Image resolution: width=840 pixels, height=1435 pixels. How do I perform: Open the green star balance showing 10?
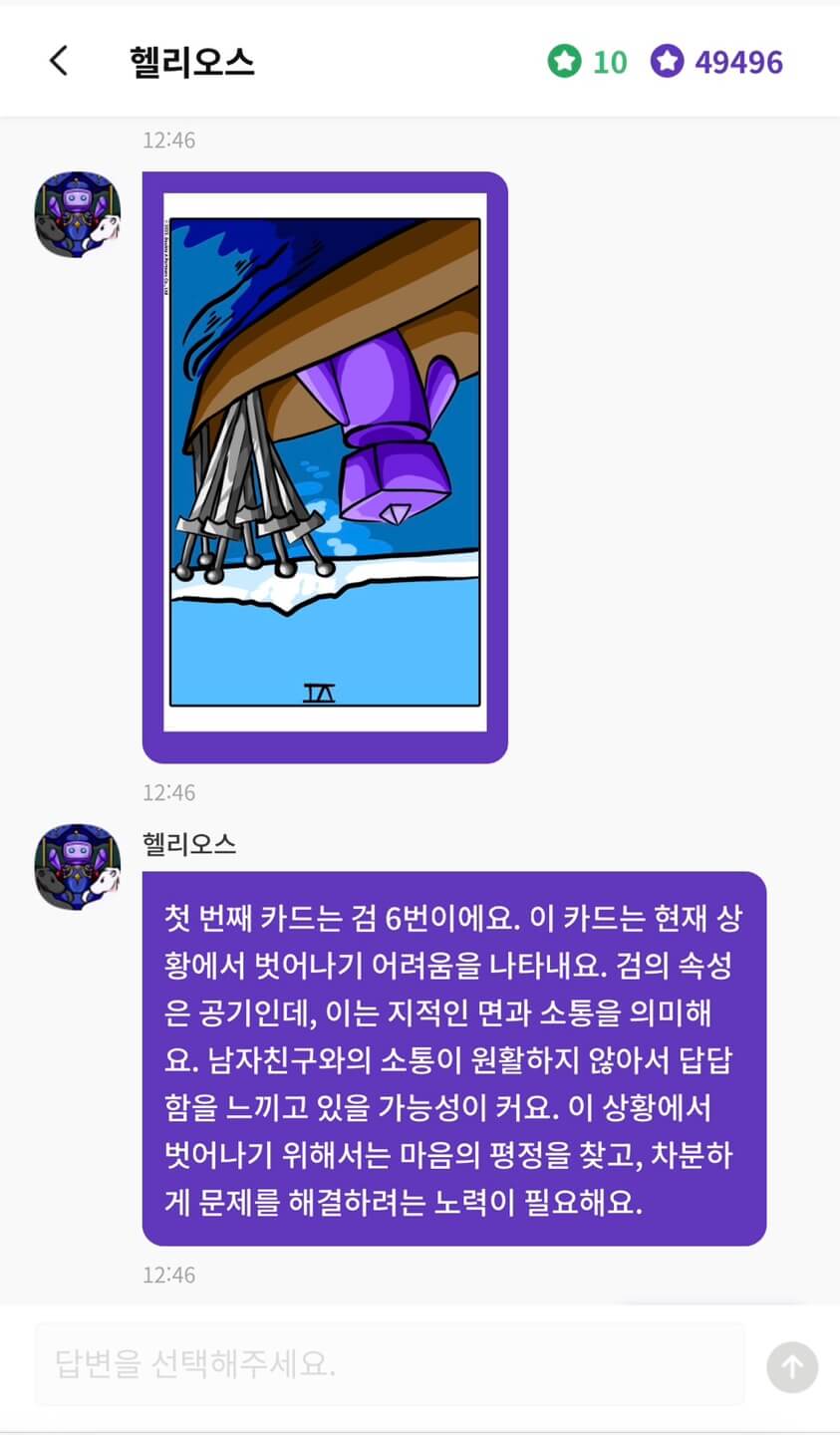587,62
